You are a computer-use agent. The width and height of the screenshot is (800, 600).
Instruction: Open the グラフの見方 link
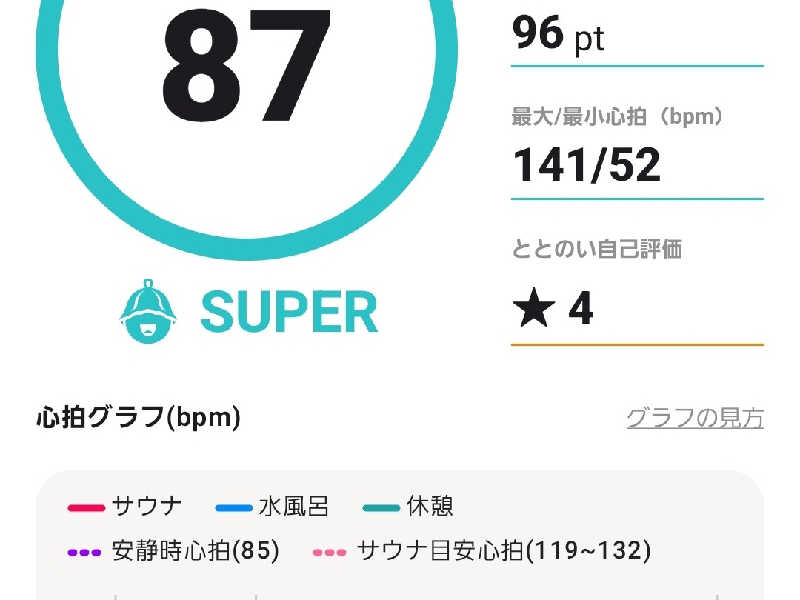coord(695,418)
